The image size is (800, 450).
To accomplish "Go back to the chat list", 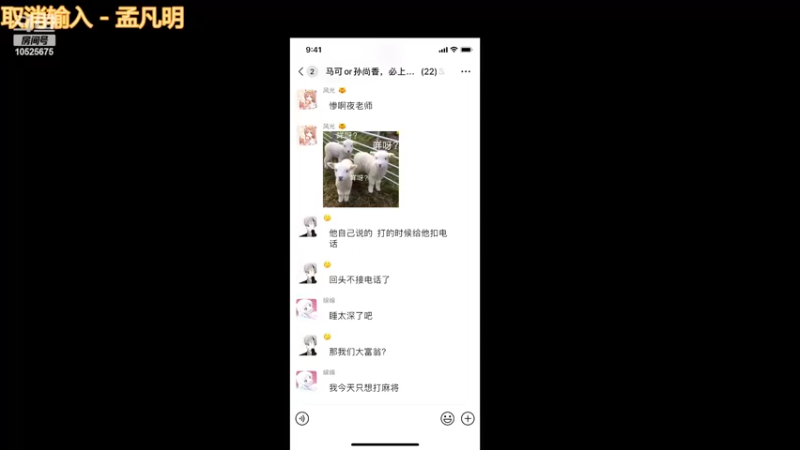I will pos(302,72).
